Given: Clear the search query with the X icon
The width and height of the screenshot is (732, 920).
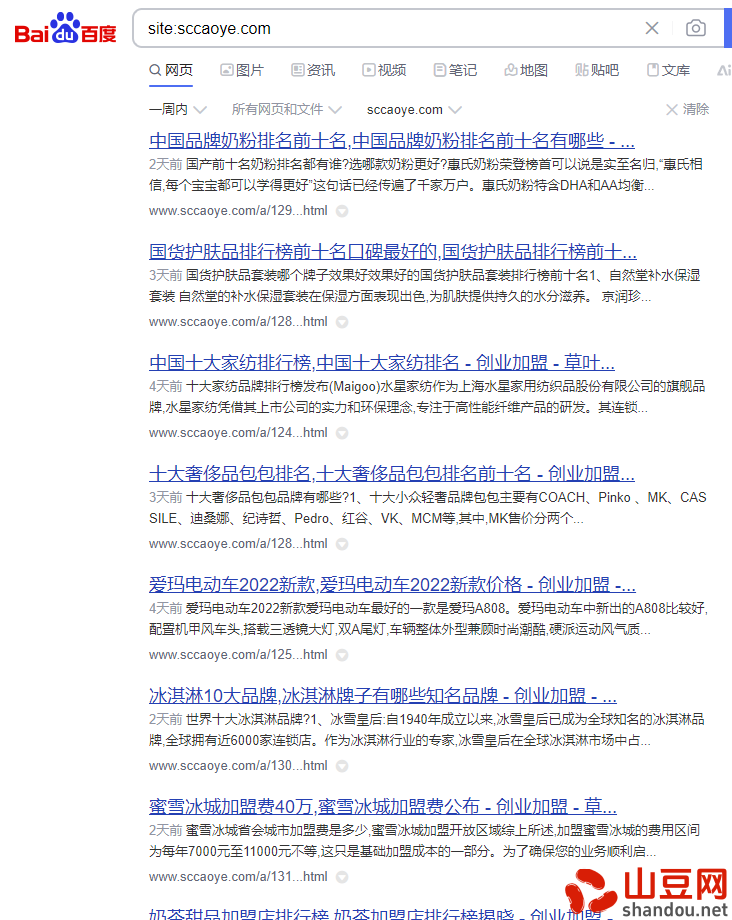Looking at the screenshot, I should 652,28.
